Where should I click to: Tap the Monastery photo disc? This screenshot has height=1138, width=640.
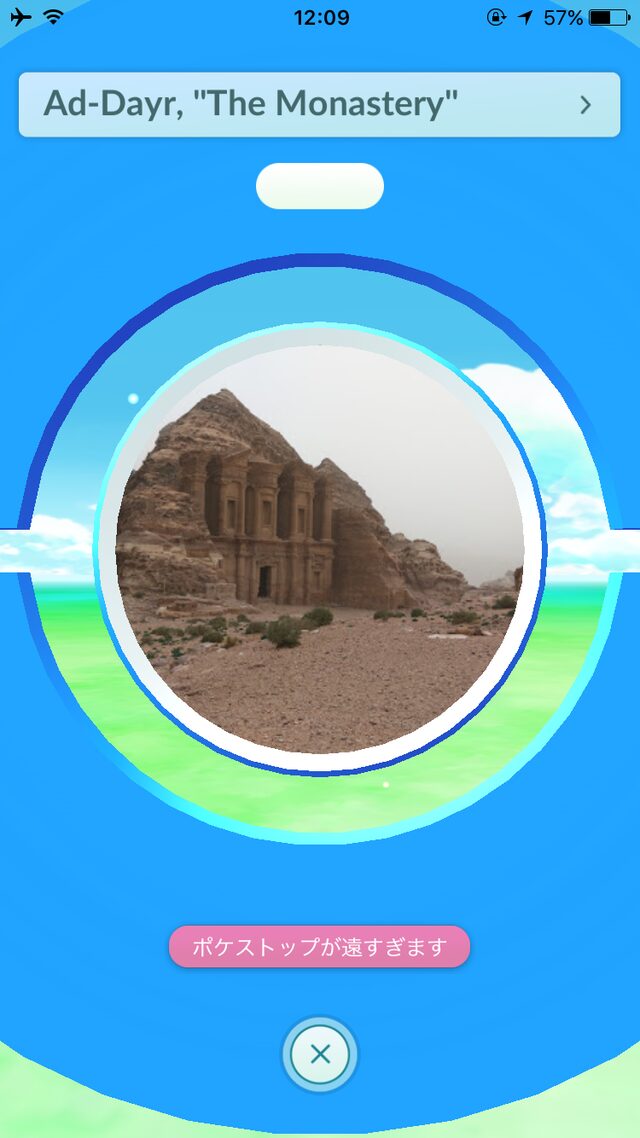pos(320,548)
